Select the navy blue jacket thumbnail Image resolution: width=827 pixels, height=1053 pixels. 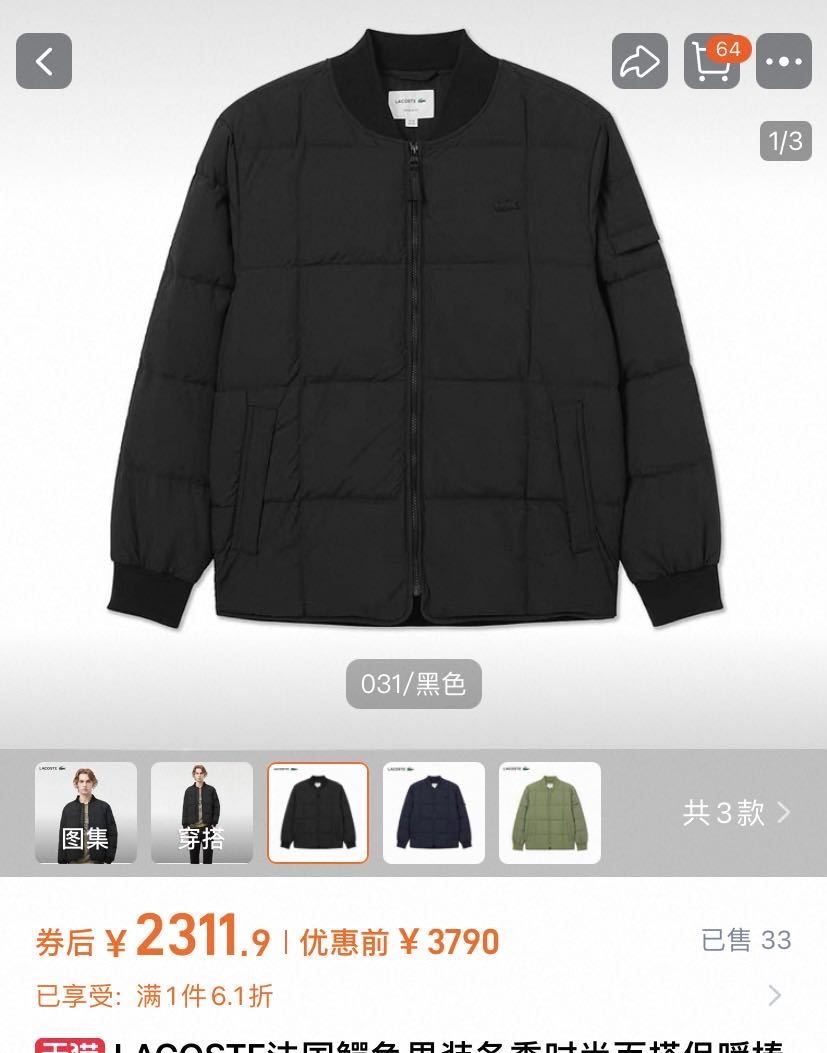pos(434,812)
